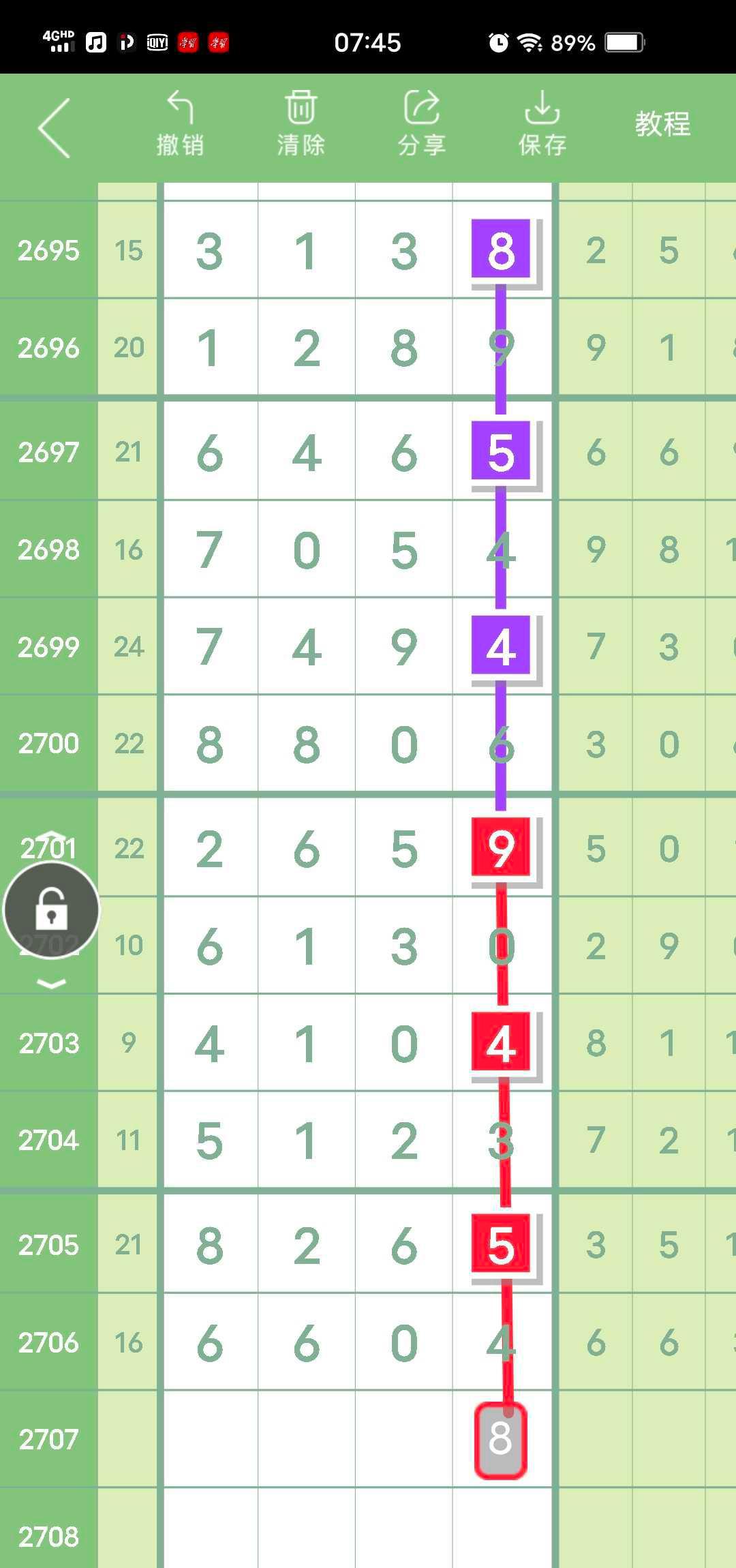Clear all marks with 清除

tap(301, 124)
